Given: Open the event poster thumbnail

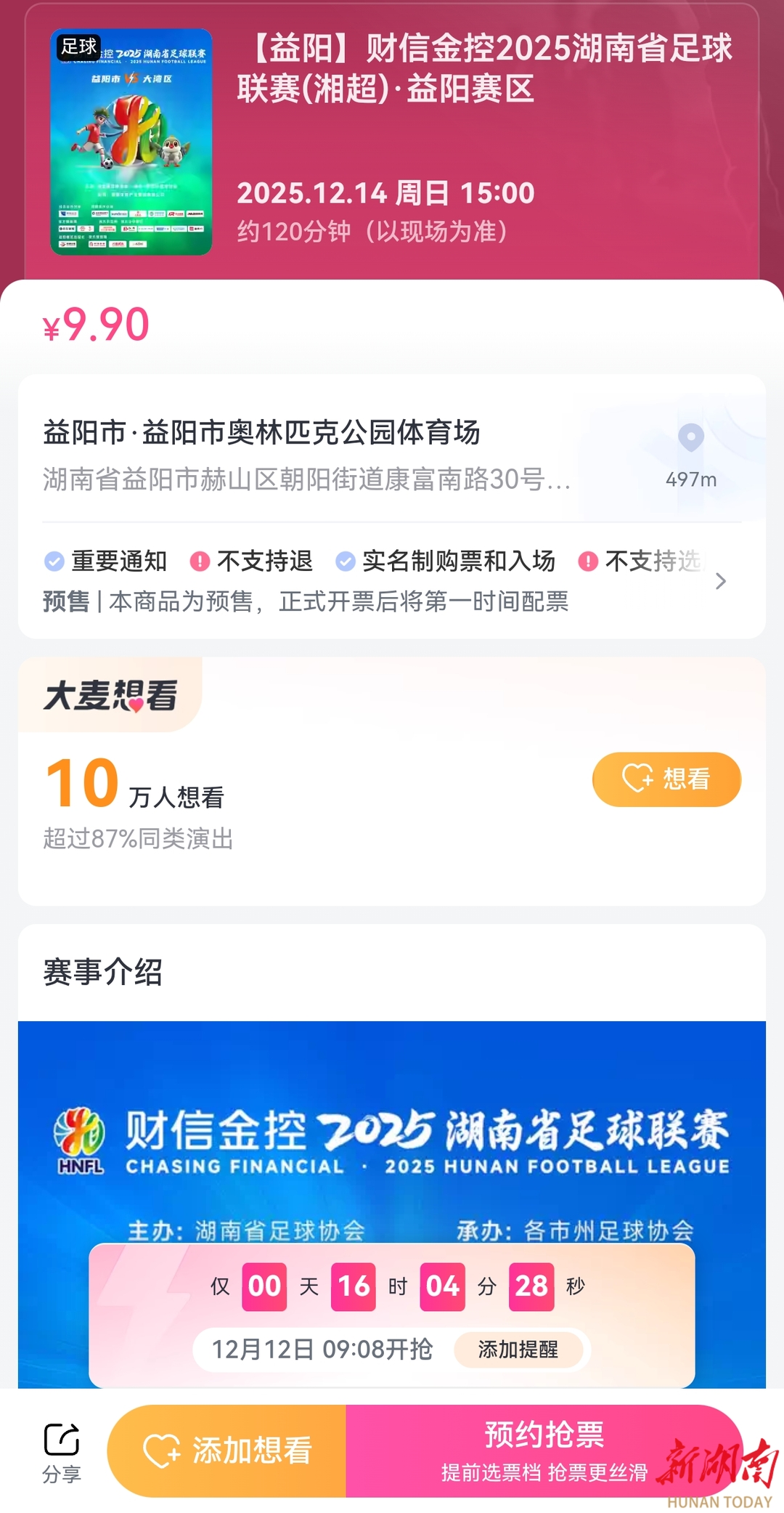Looking at the screenshot, I should pyautogui.click(x=131, y=142).
